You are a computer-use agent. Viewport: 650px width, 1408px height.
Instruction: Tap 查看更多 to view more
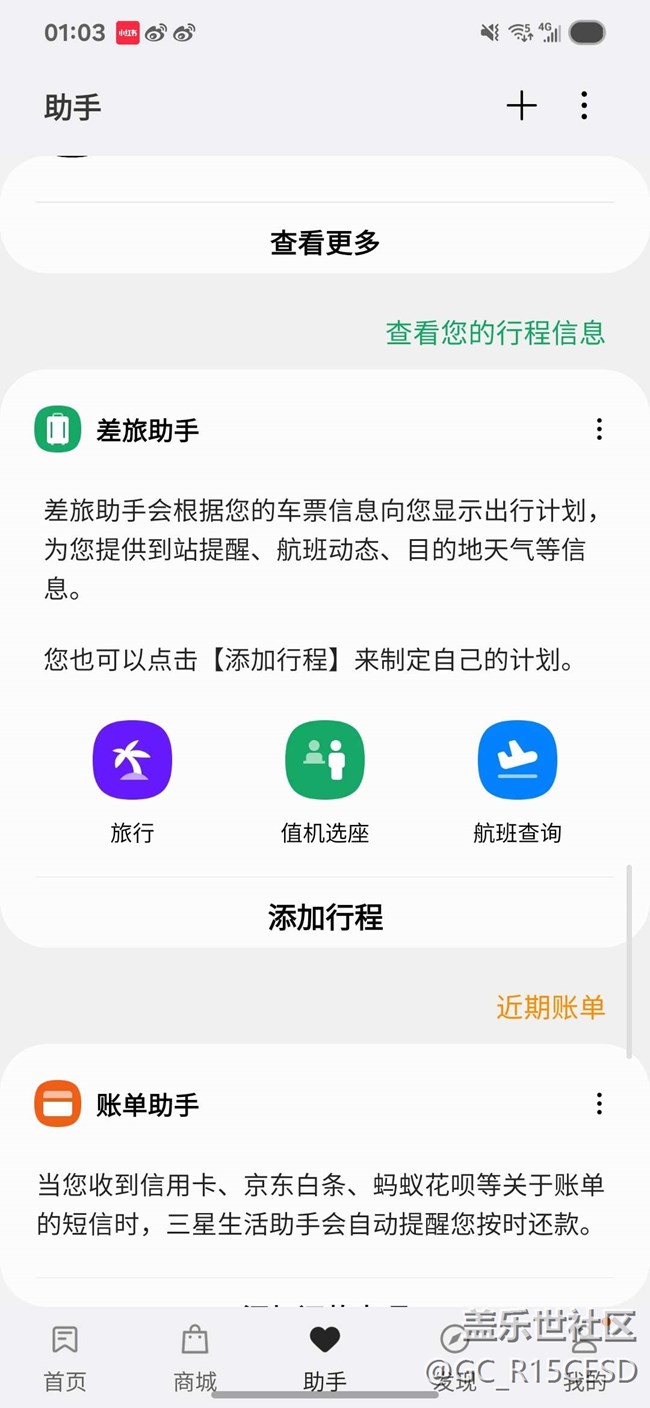click(325, 242)
